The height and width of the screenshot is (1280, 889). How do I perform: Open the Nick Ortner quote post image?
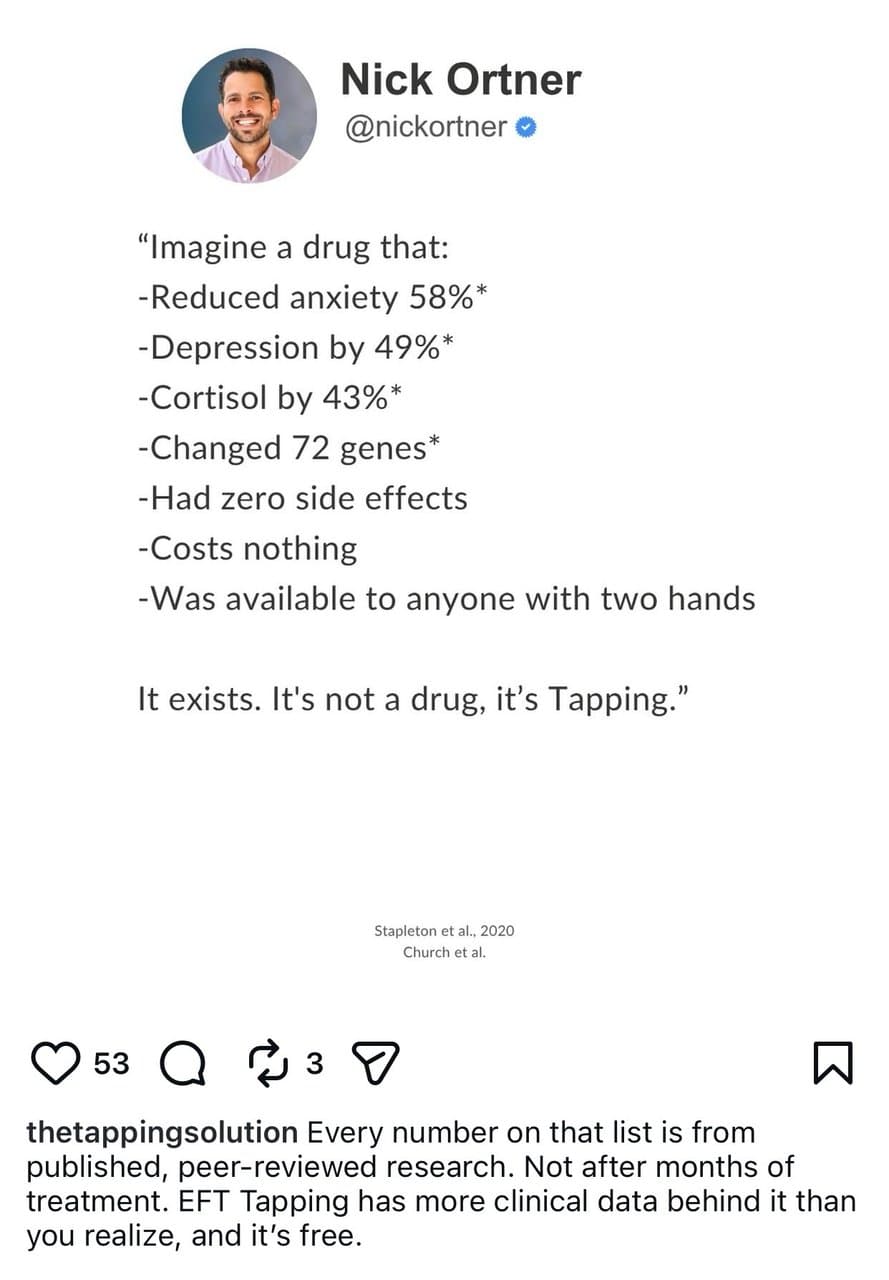[x=444, y=500]
